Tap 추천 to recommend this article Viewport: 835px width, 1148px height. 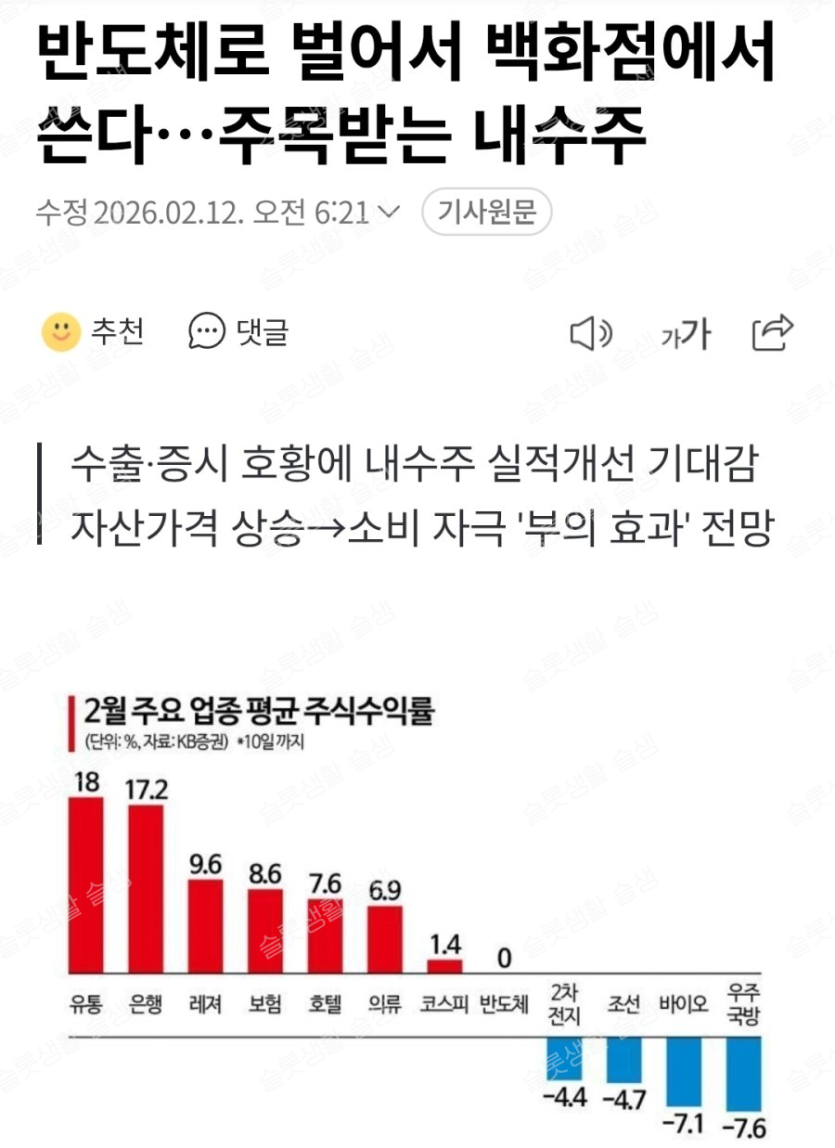click(x=93, y=331)
